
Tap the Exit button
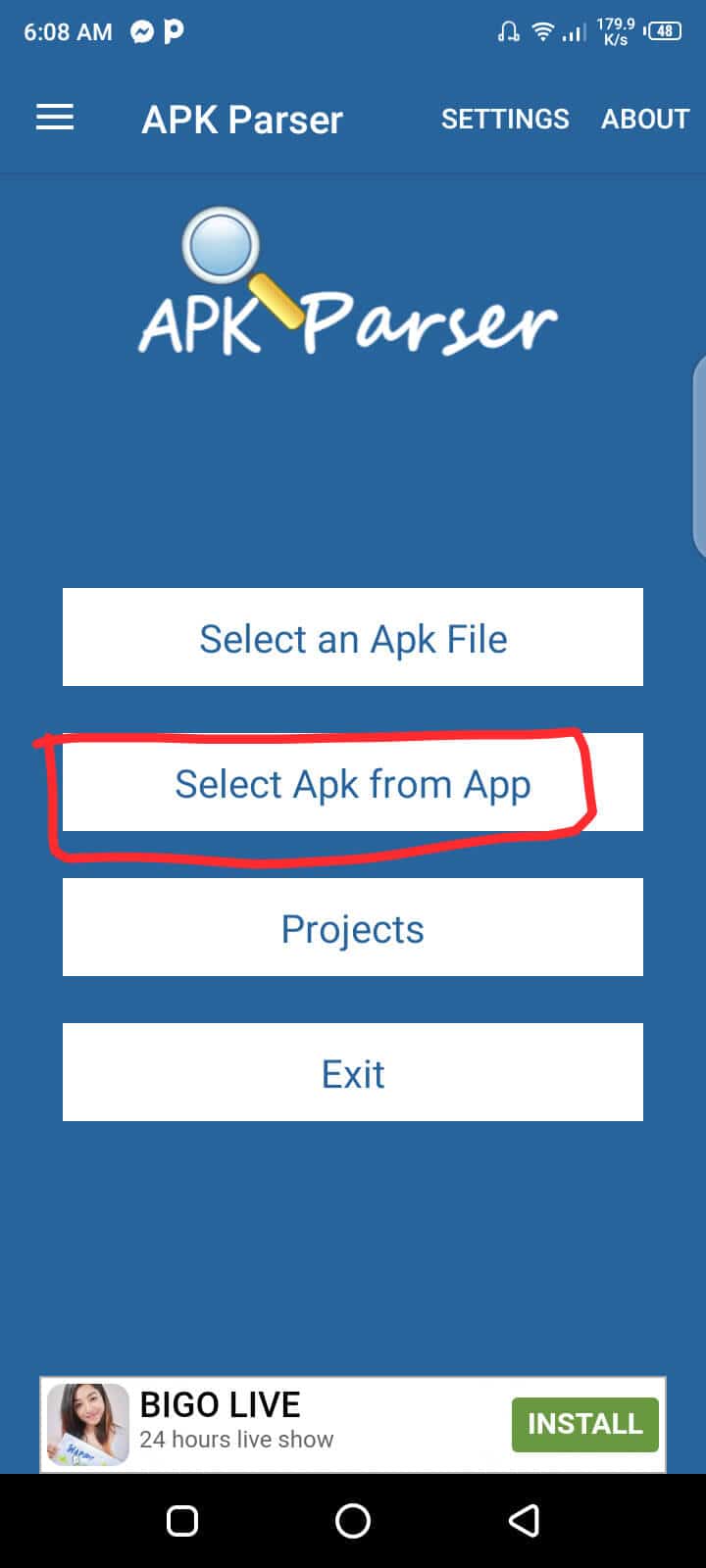click(353, 1072)
